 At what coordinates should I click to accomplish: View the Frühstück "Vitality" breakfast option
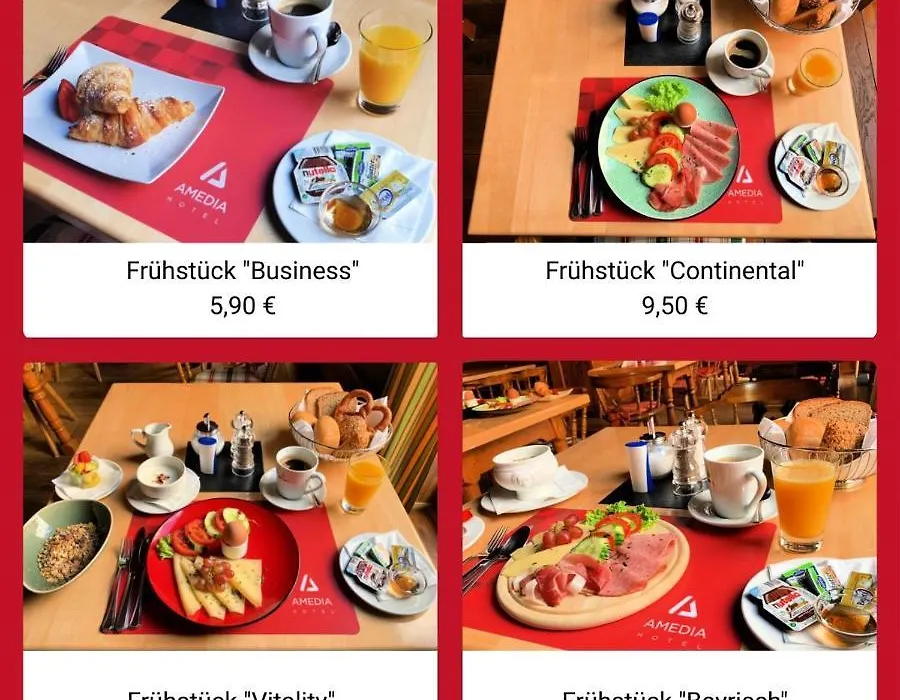pos(230,520)
